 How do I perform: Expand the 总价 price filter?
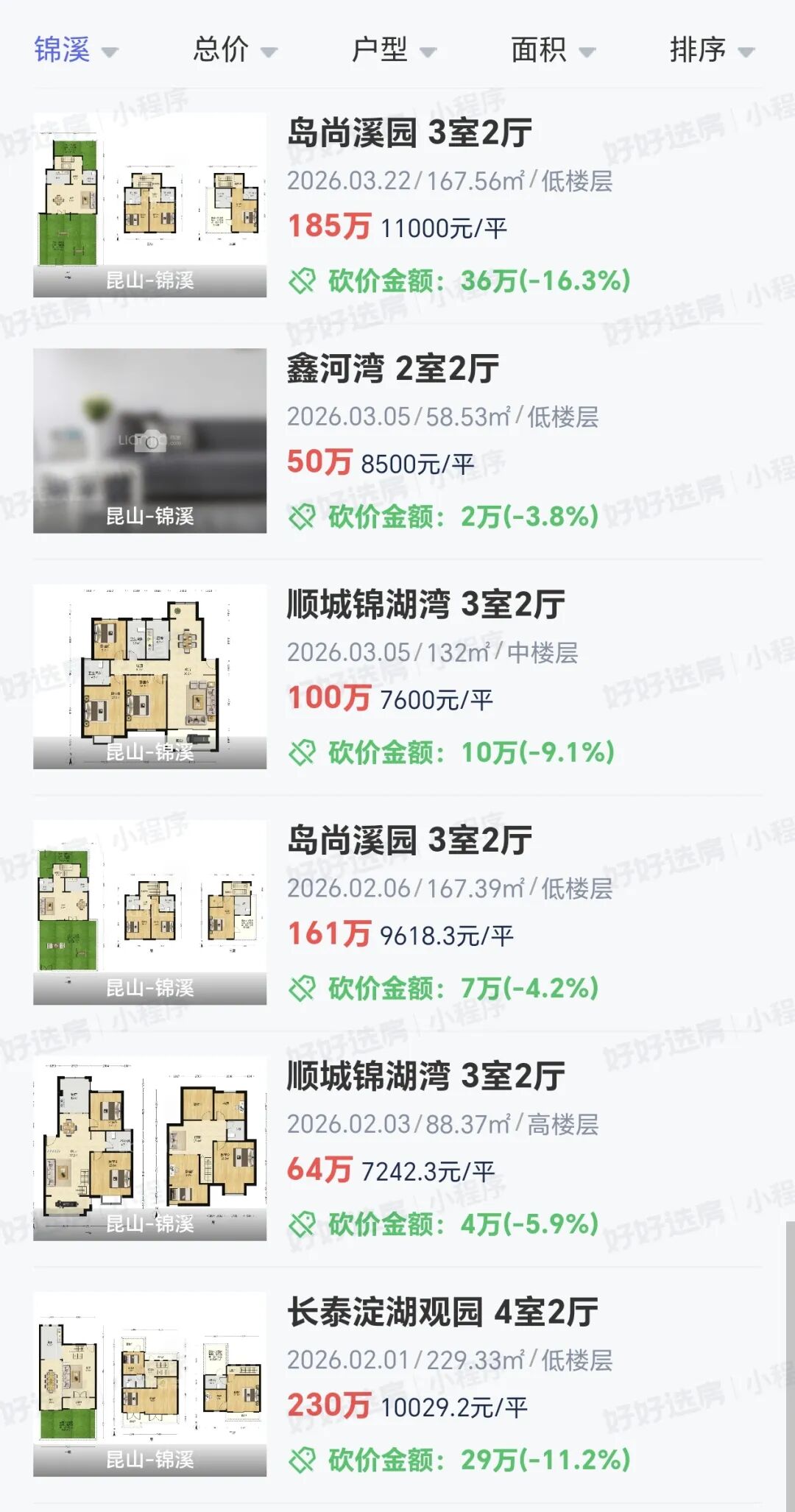234,50
